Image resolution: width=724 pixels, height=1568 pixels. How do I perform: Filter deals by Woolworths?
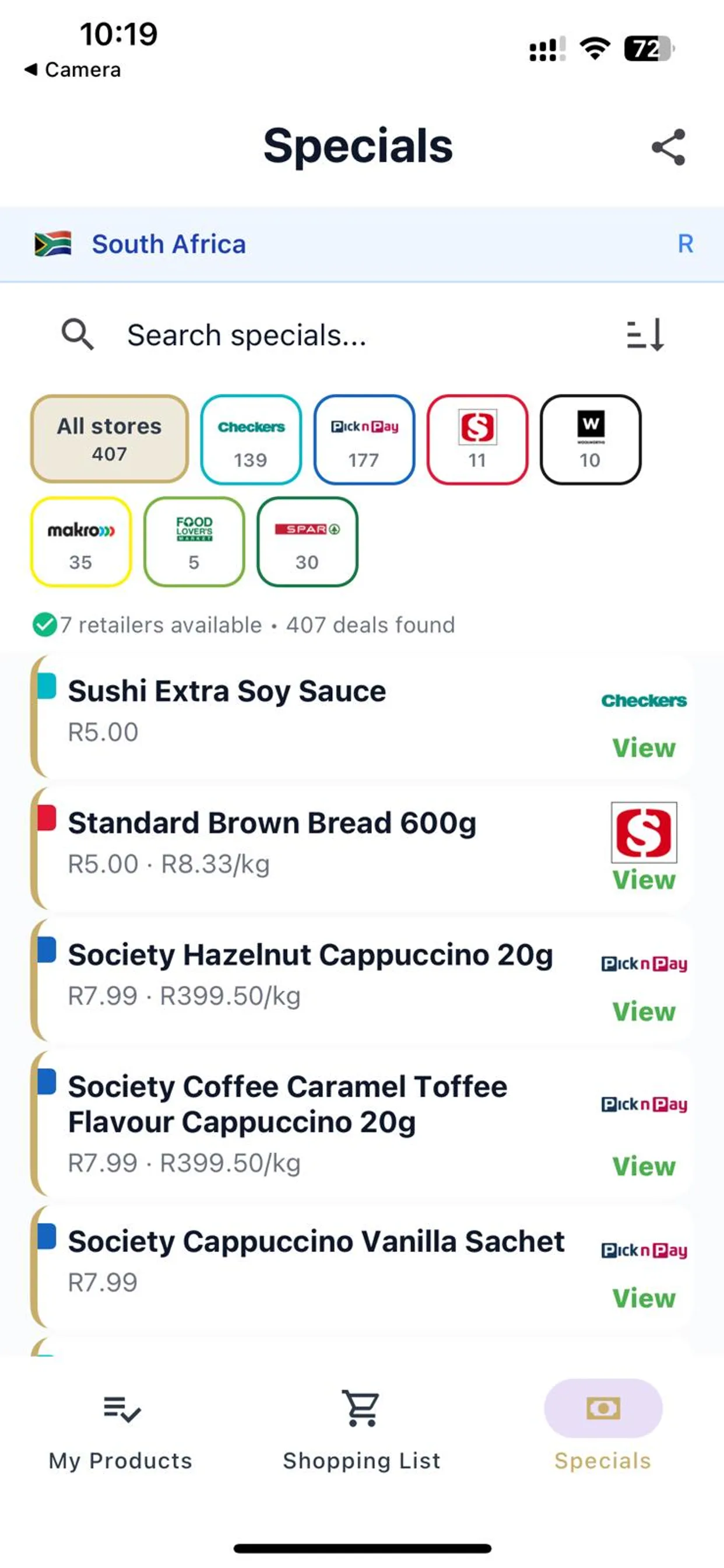coord(589,439)
